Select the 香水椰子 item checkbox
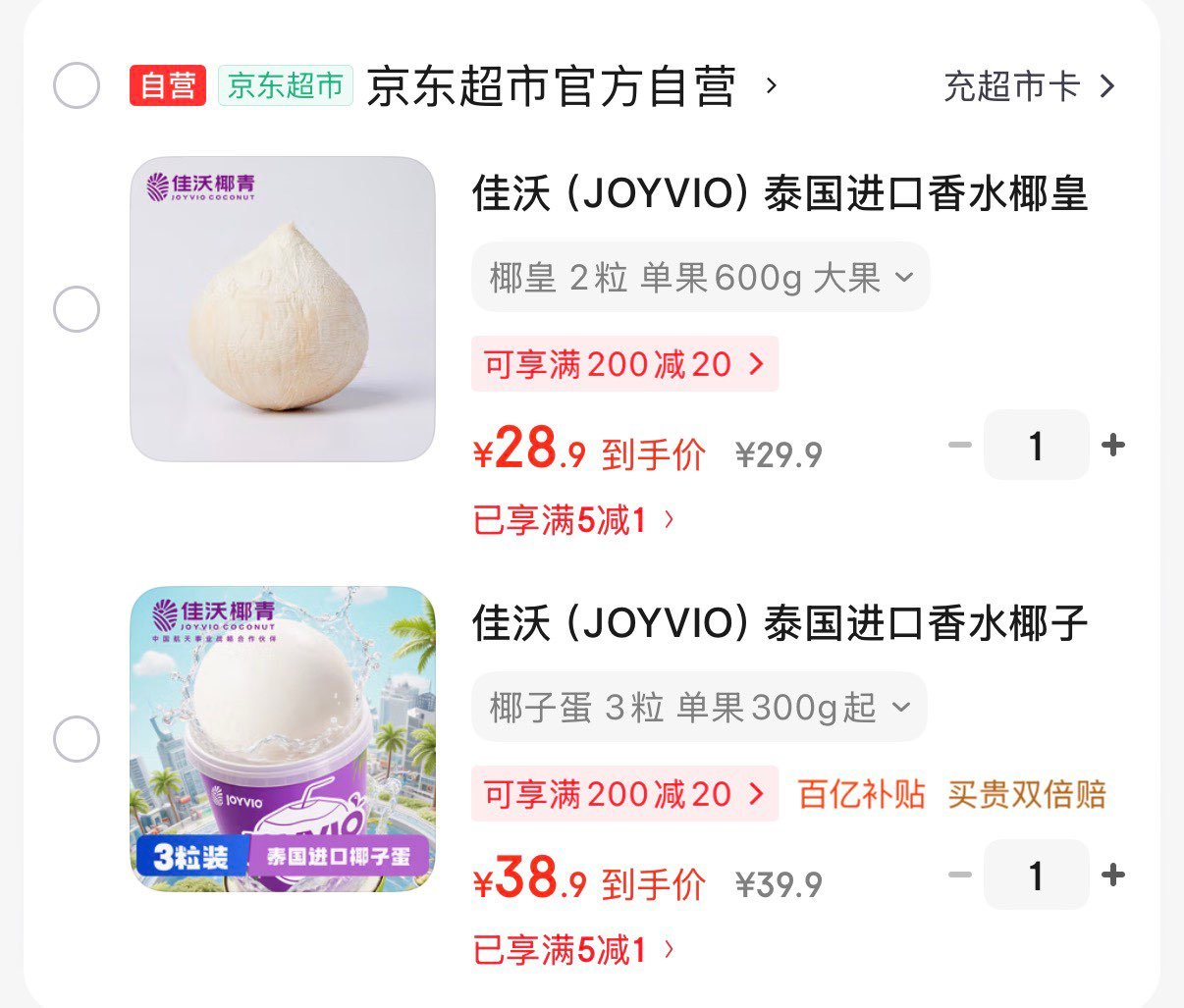The height and width of the screenshot is (1008, 1184). point(76,739)
